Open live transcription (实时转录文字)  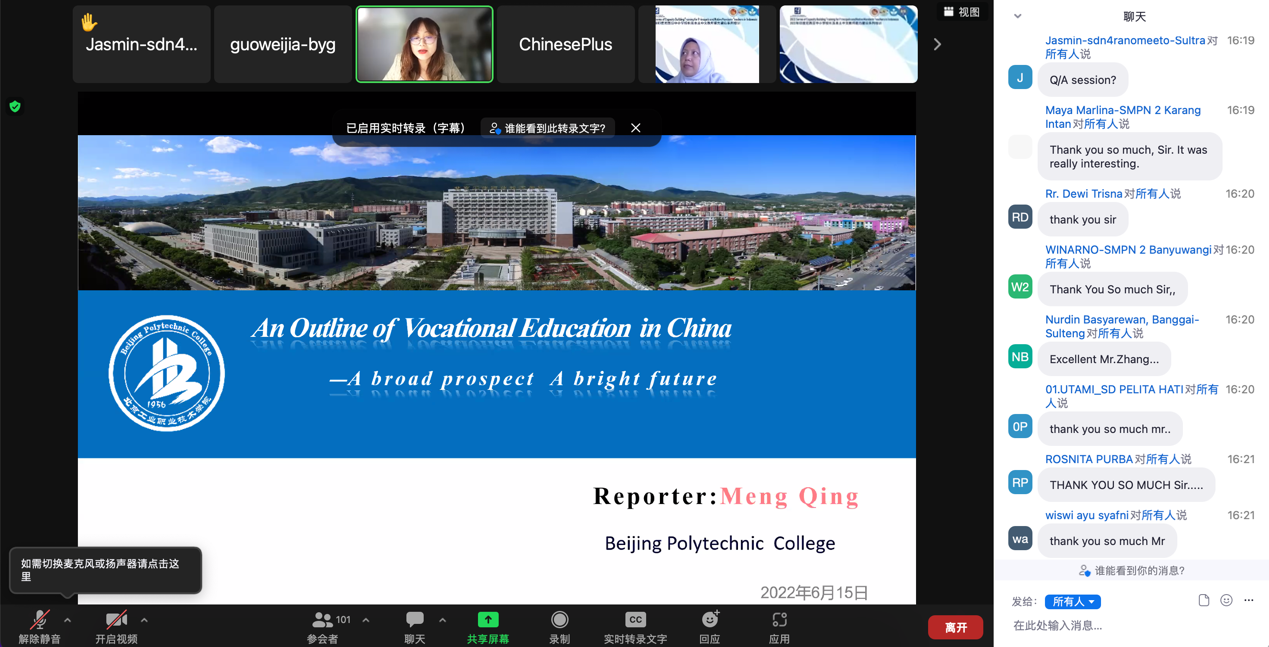point(635,626)
